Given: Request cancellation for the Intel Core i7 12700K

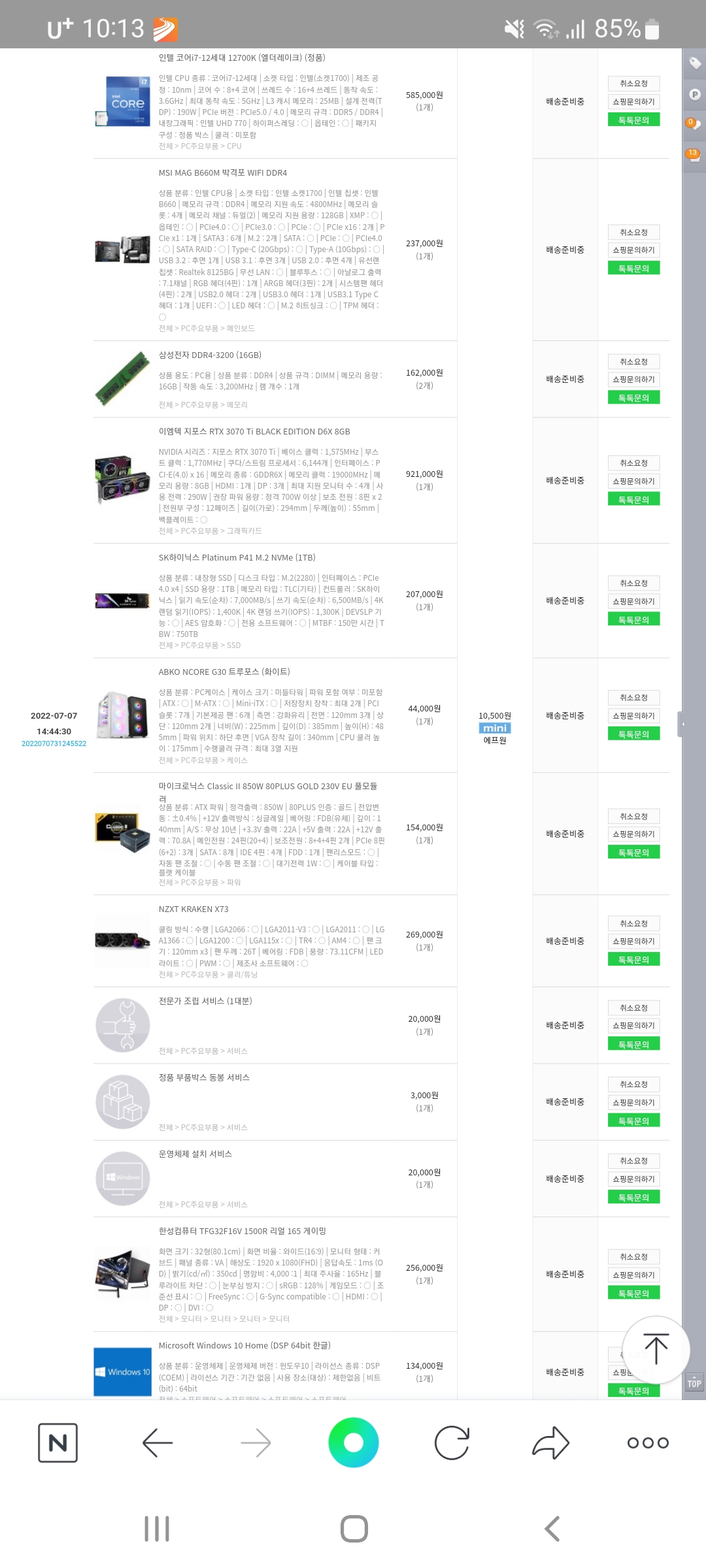Looking at the screenshot, I should click(x=633, y=84).
